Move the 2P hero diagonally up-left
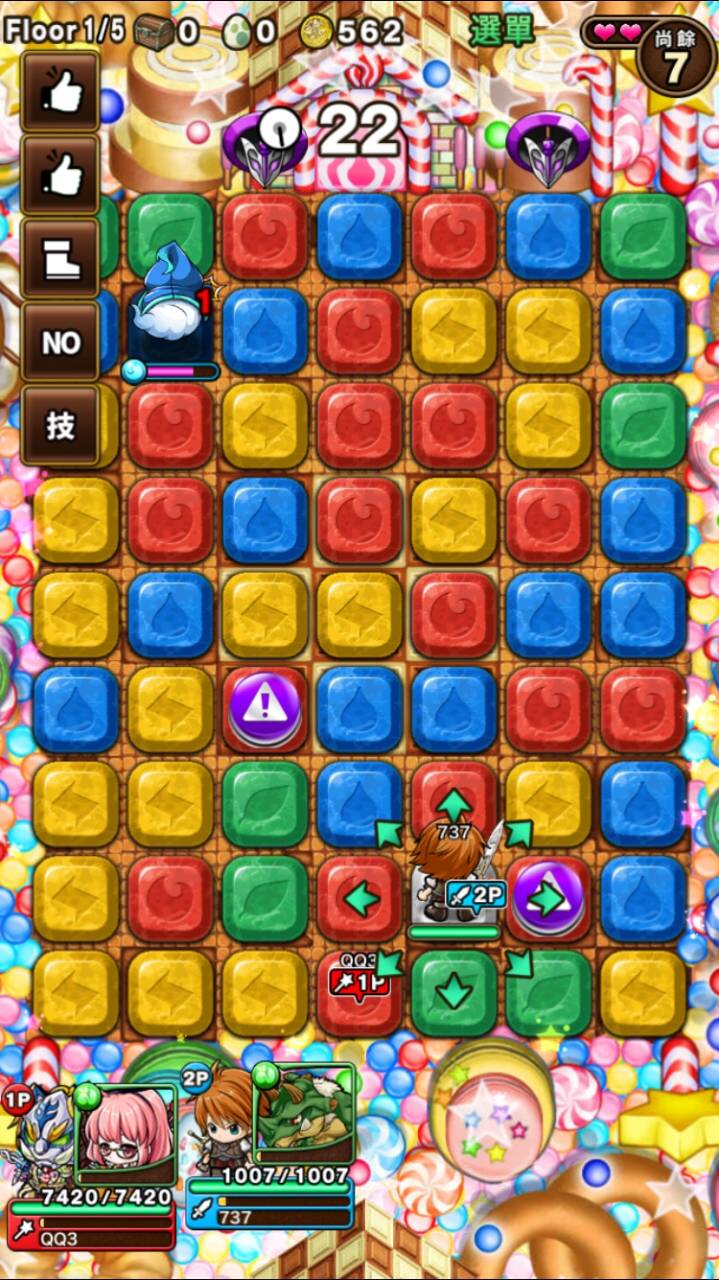719x1280 pixels. pos(387,832)
